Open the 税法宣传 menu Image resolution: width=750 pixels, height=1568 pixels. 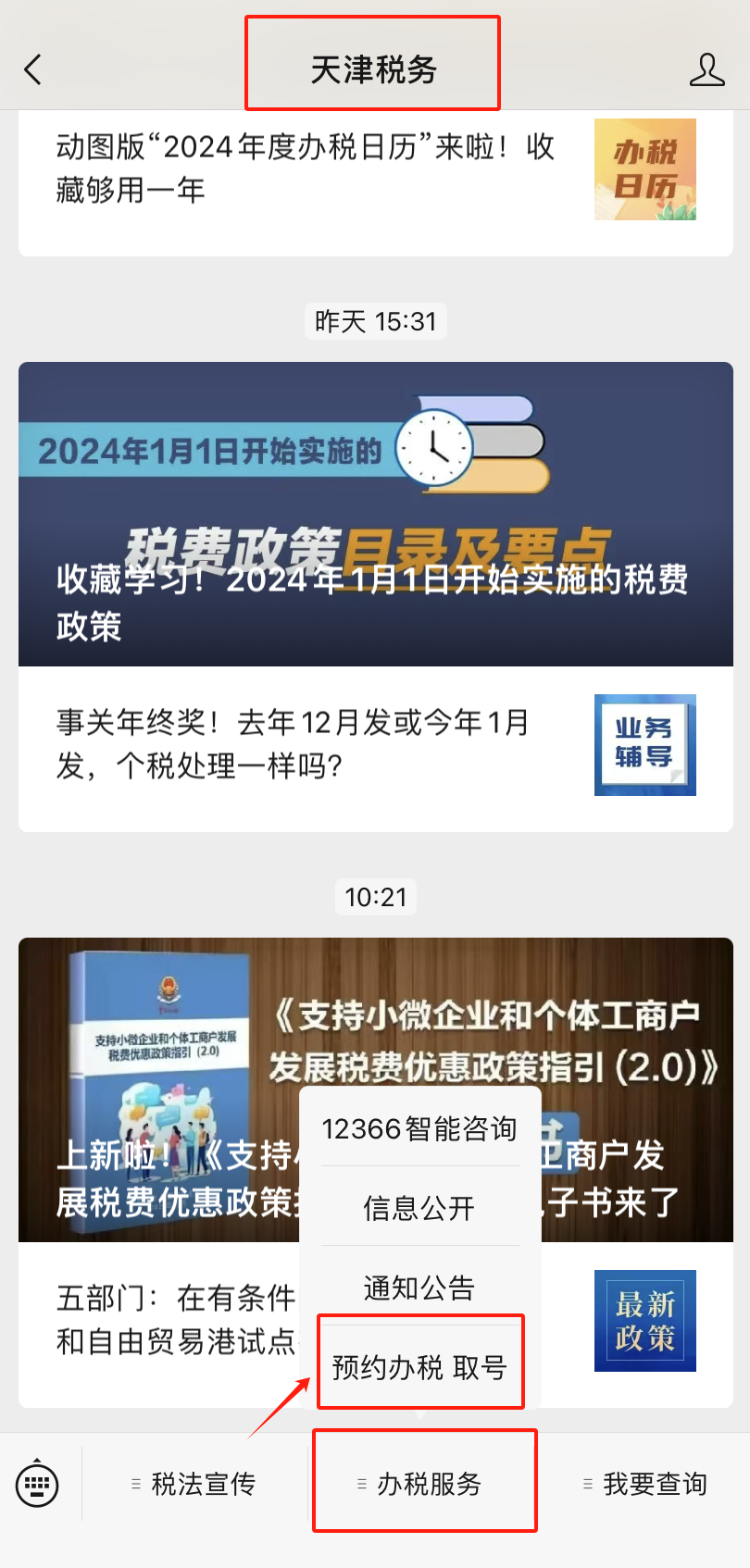pyautogui.click(x=194, y=1484)
